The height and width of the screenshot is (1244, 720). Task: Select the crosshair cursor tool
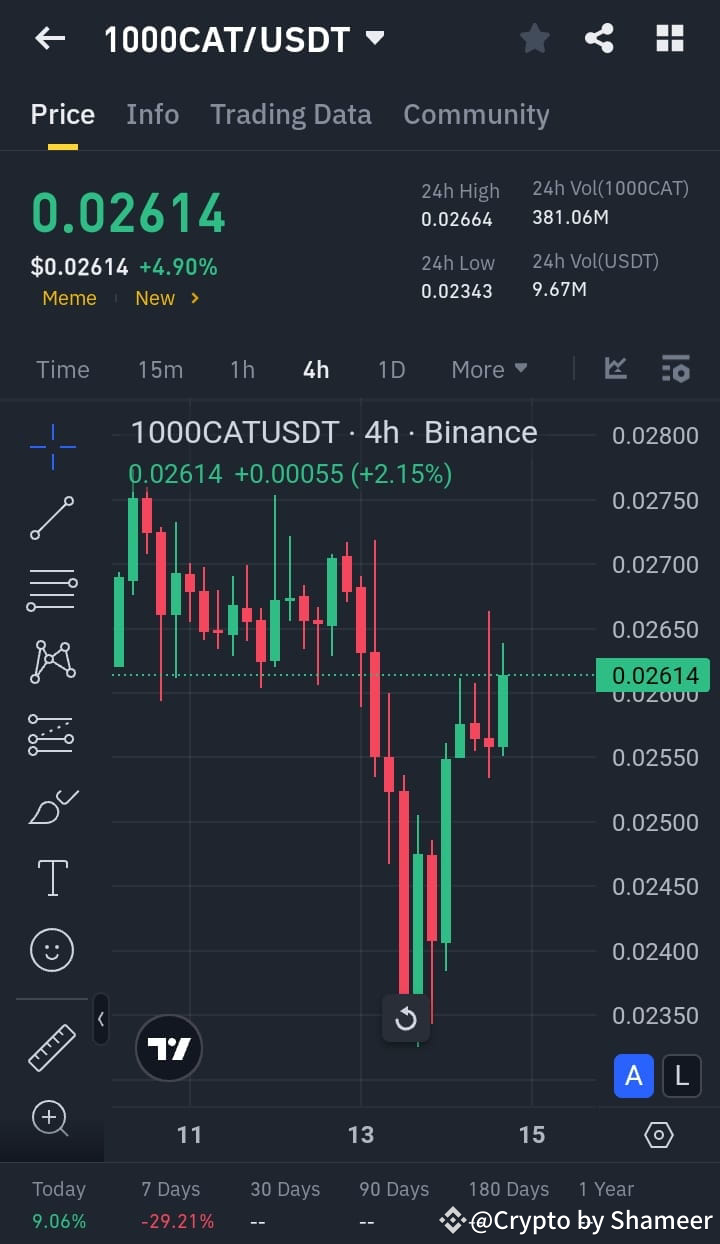tap(51, 447)
